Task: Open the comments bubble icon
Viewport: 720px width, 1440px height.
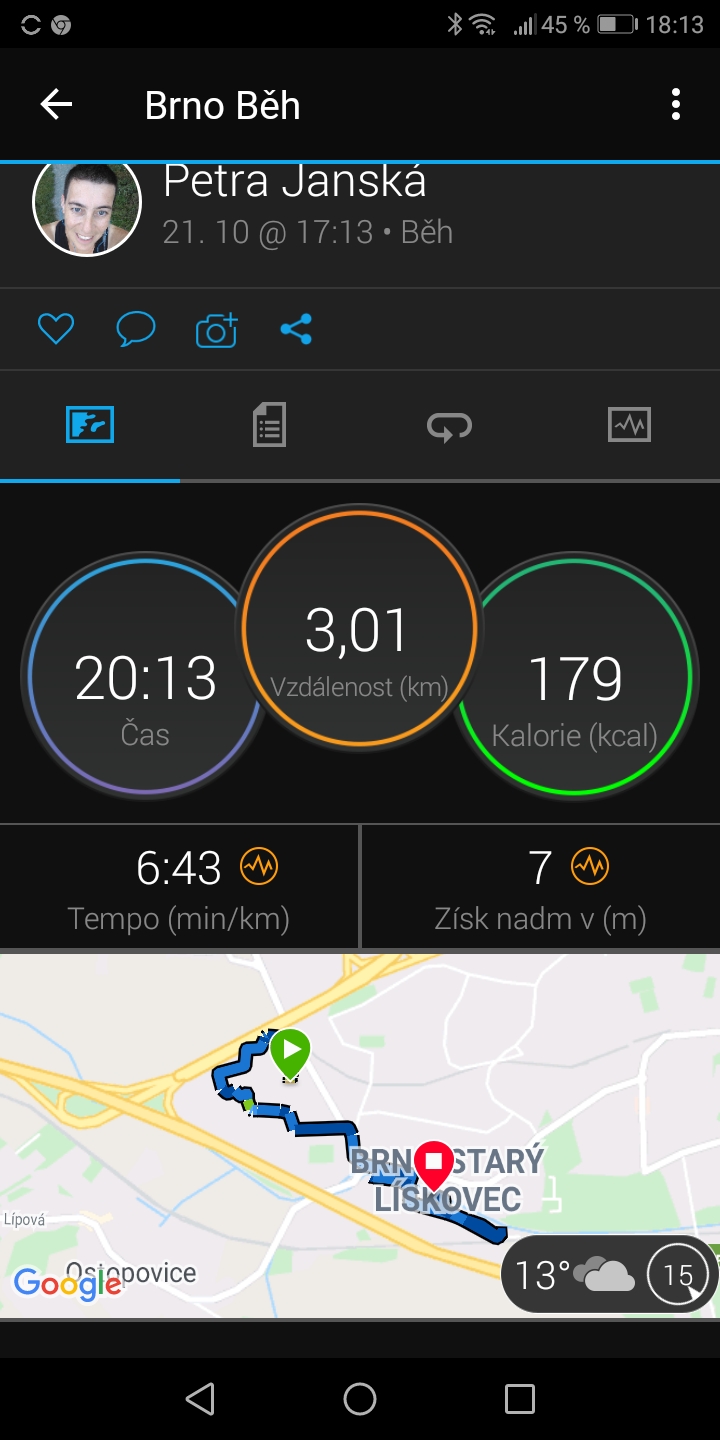Action: pos(136,329)
